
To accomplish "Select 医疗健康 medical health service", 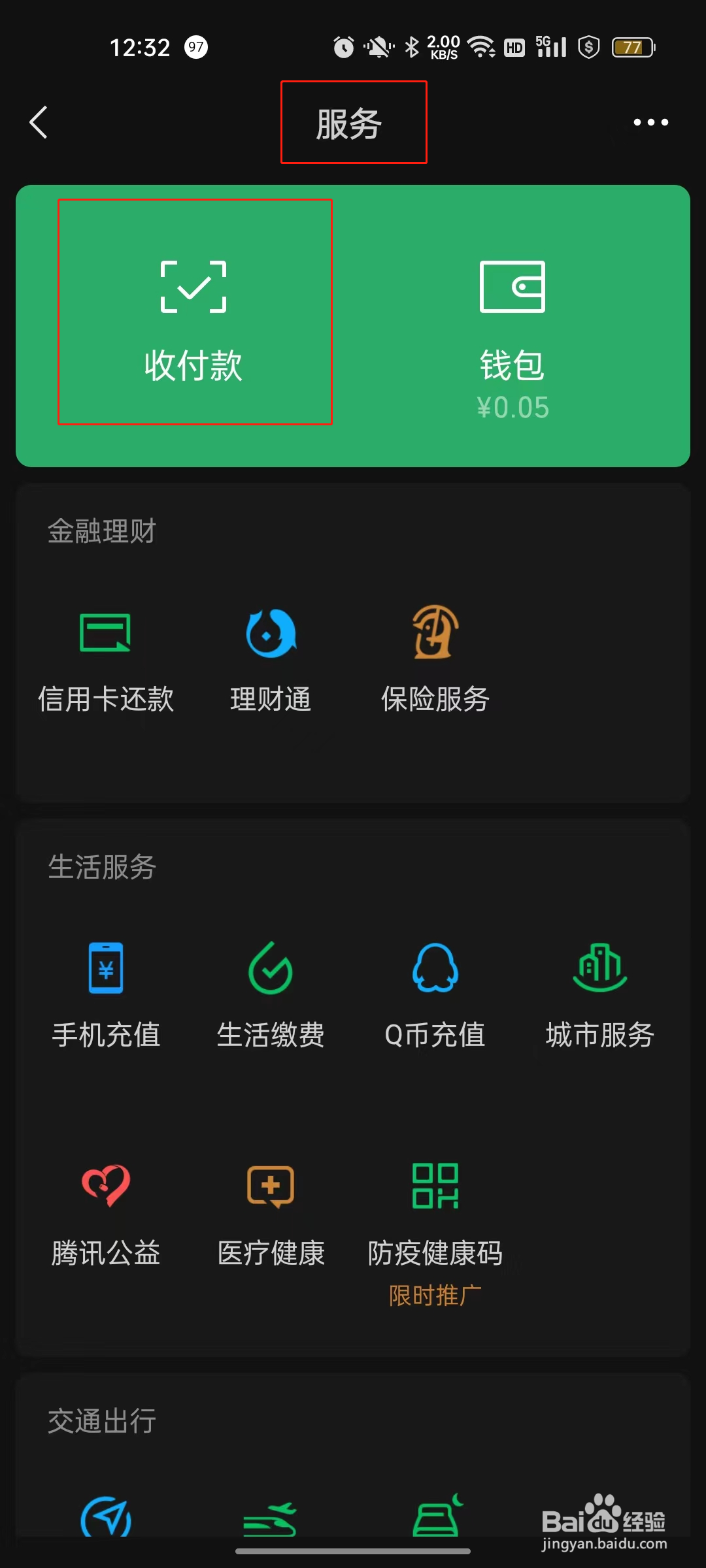I will pyautogui.click(x=269, y=1215).
